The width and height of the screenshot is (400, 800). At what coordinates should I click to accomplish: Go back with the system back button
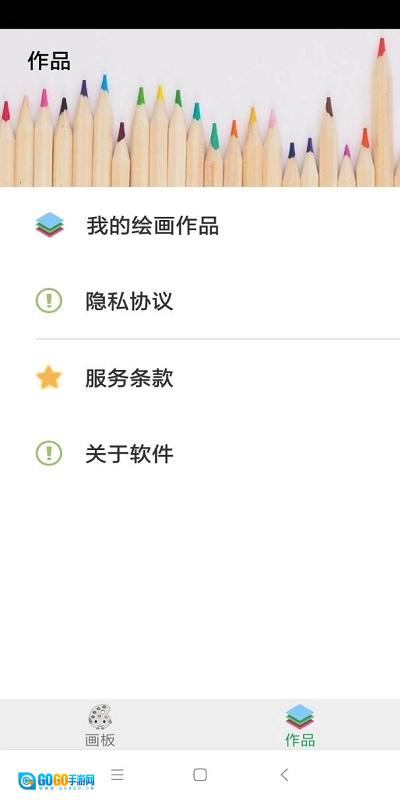(284, 775)
